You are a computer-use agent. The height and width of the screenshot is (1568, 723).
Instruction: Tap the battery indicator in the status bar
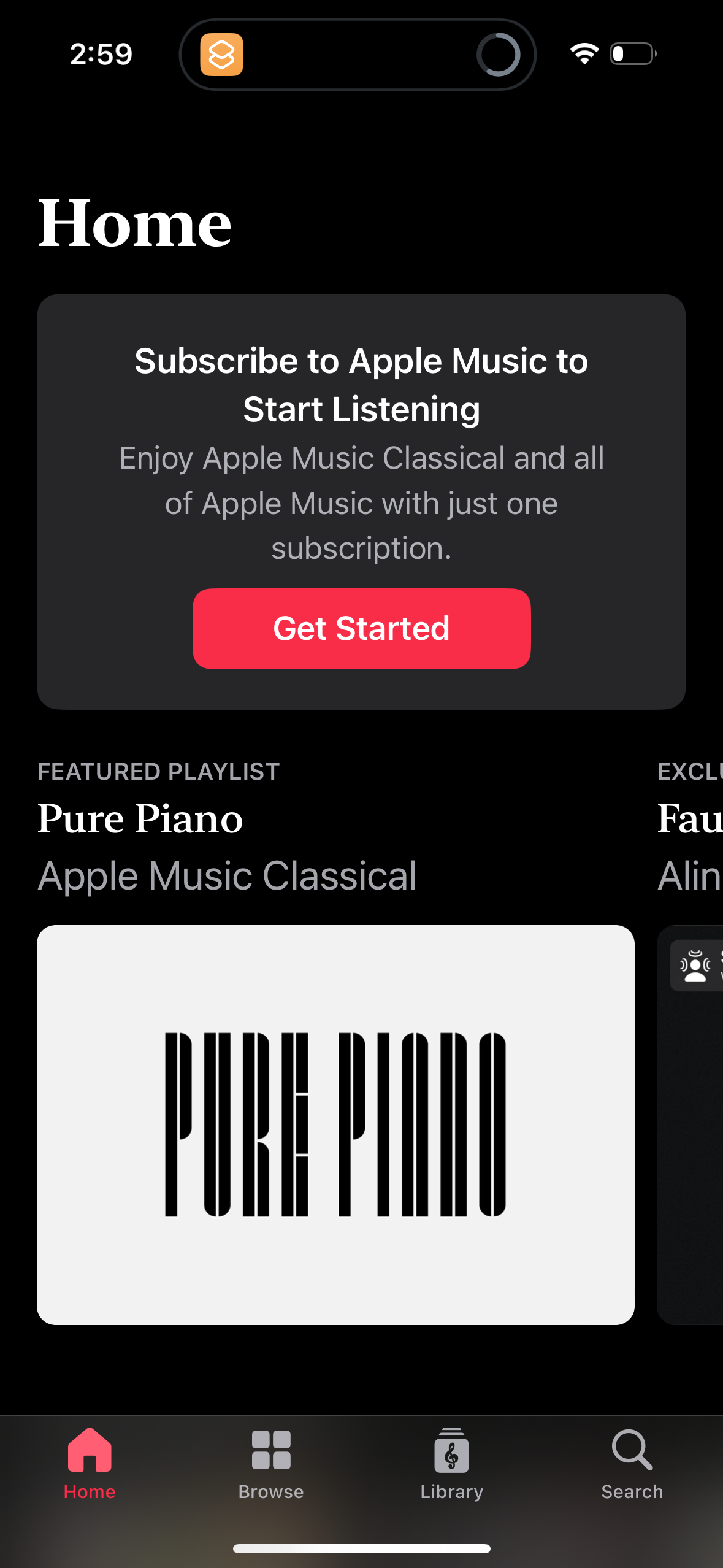tap(632, 53)
